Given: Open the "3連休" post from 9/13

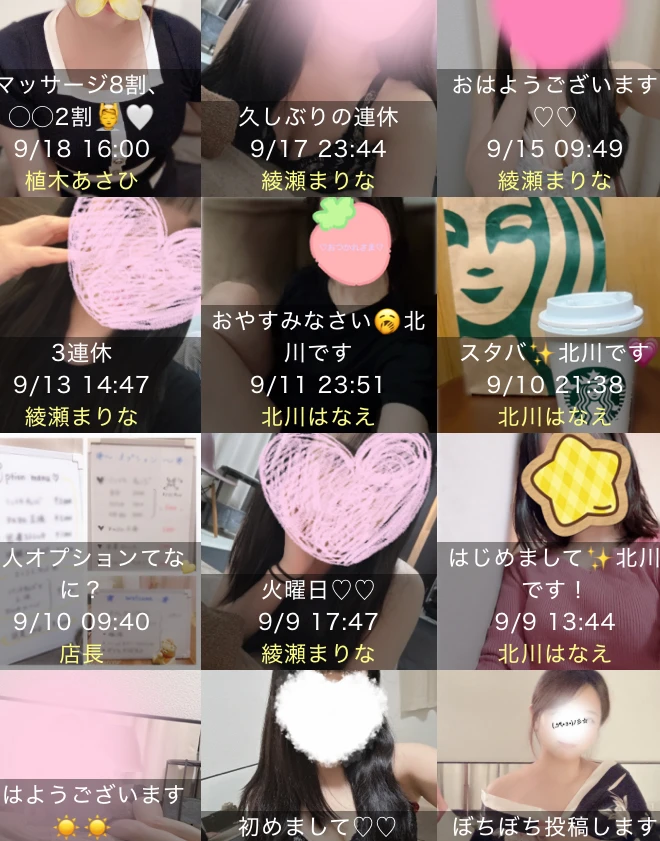Looking at the screenshot, I should point(99,315).
